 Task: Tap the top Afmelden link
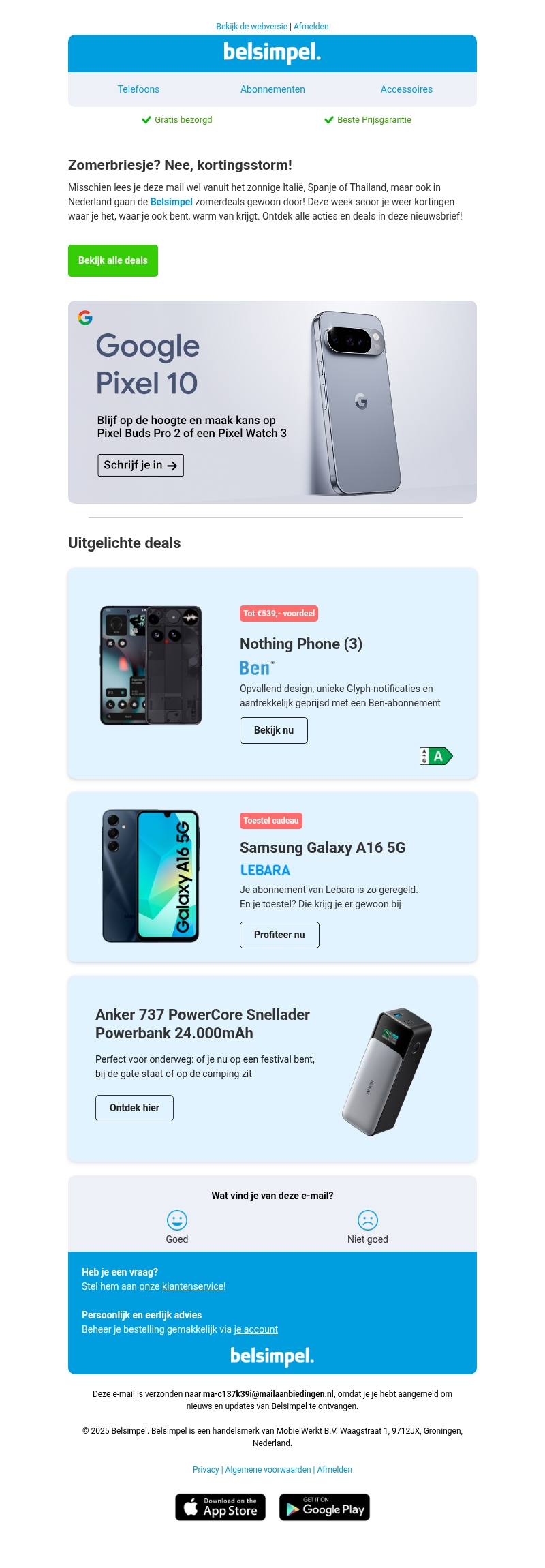click(311, 27)
